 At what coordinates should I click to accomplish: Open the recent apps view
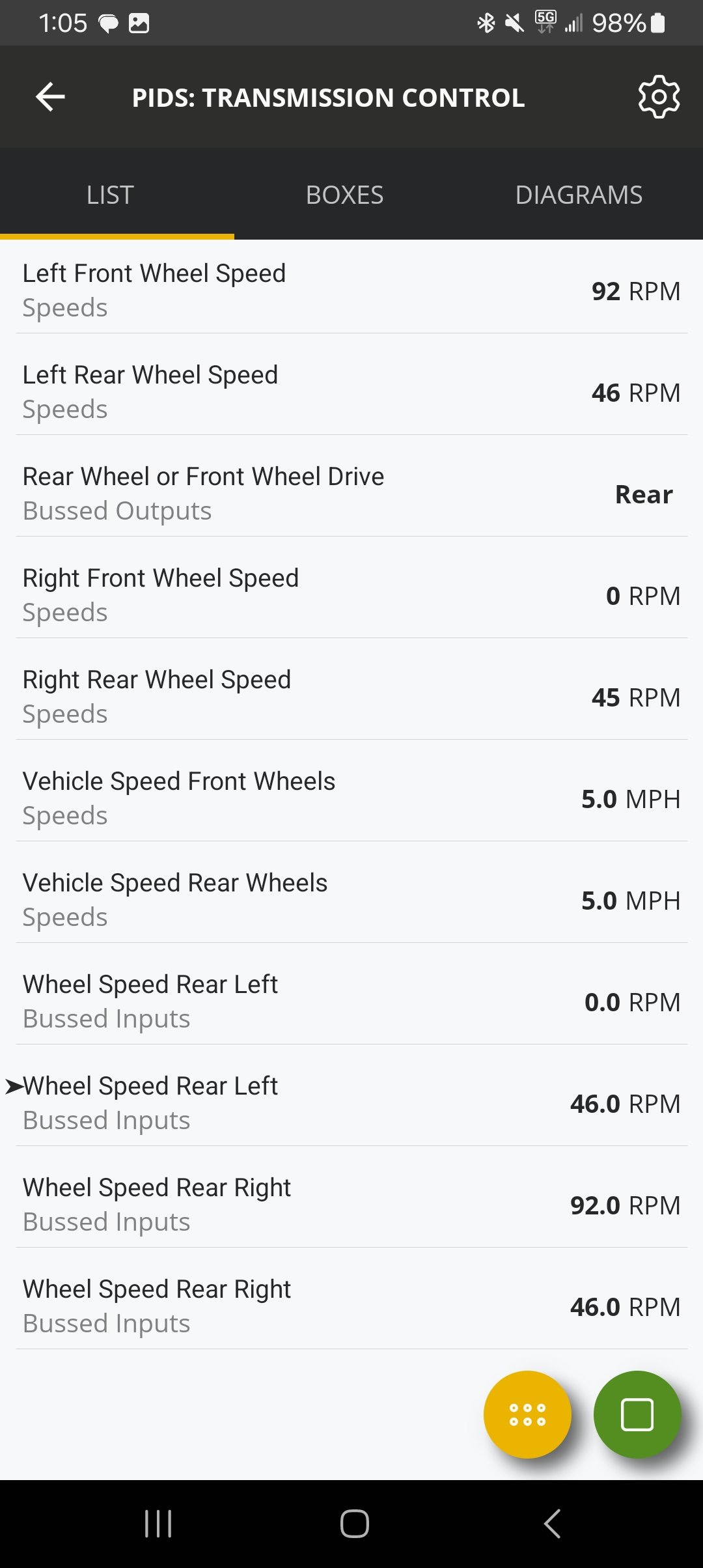158,1524
